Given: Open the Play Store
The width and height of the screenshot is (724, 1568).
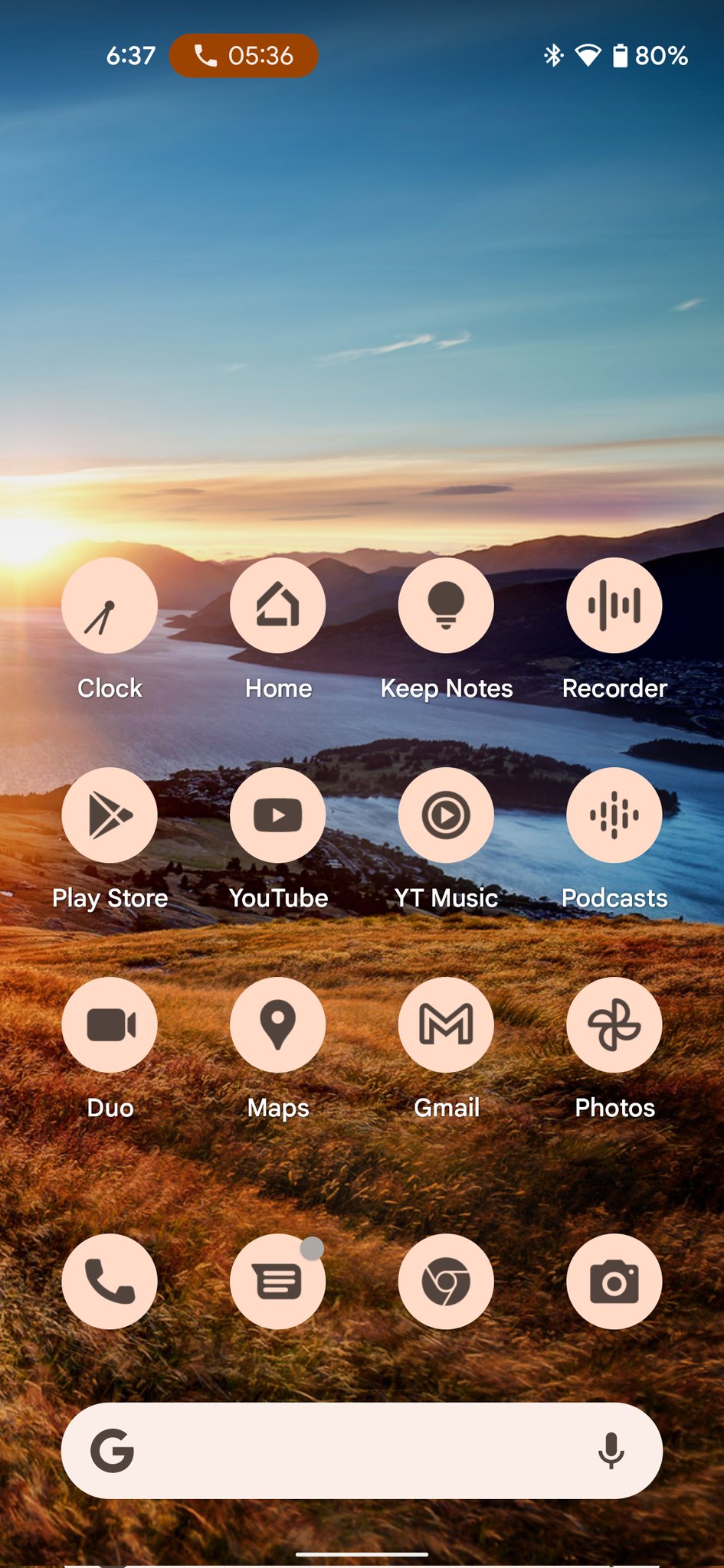Looking at the screenshot, I should tap(110, 815).
